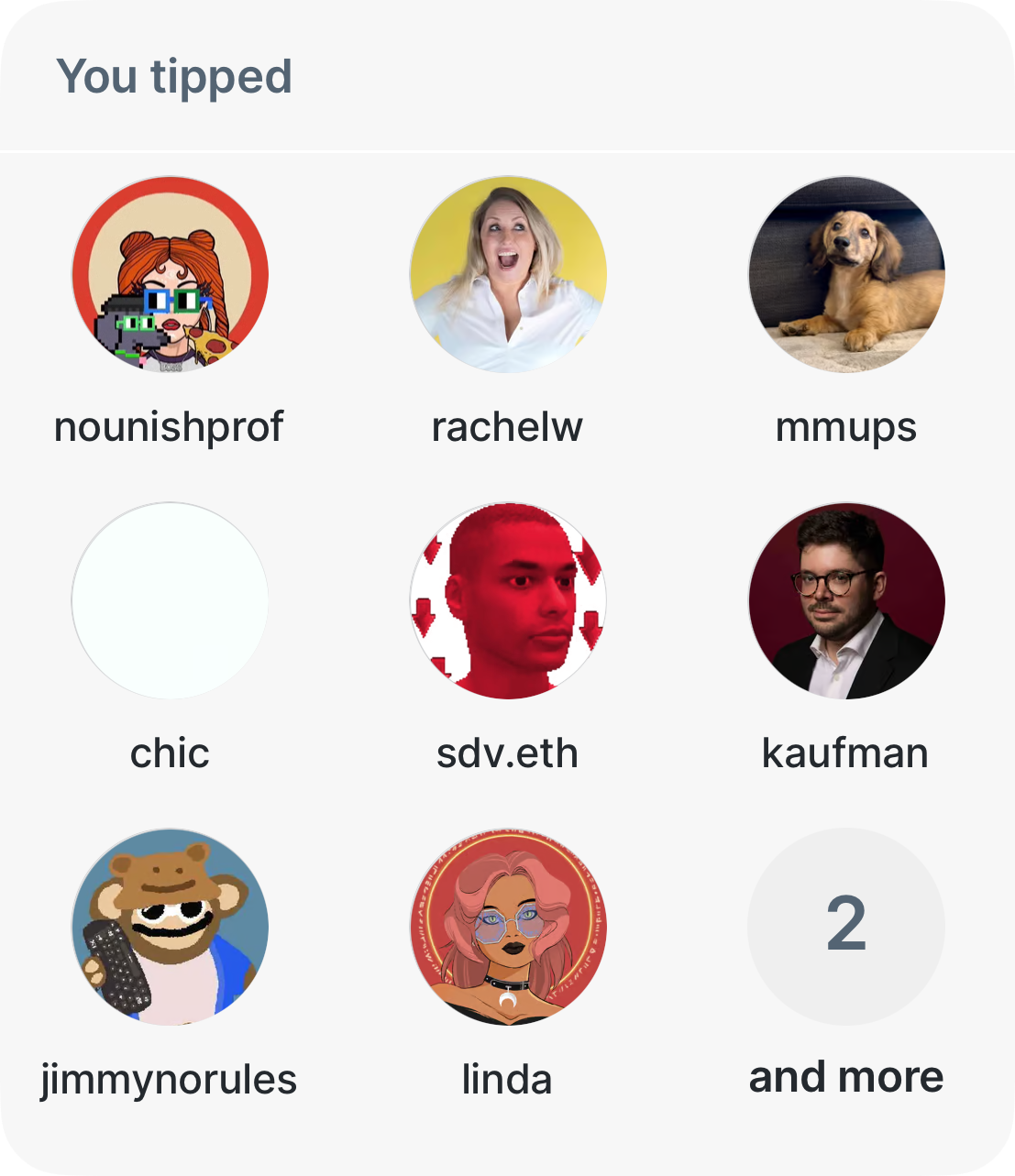Open chic's profile
The height and width of the screenshot is (1176, 1015).
point(170,601)
